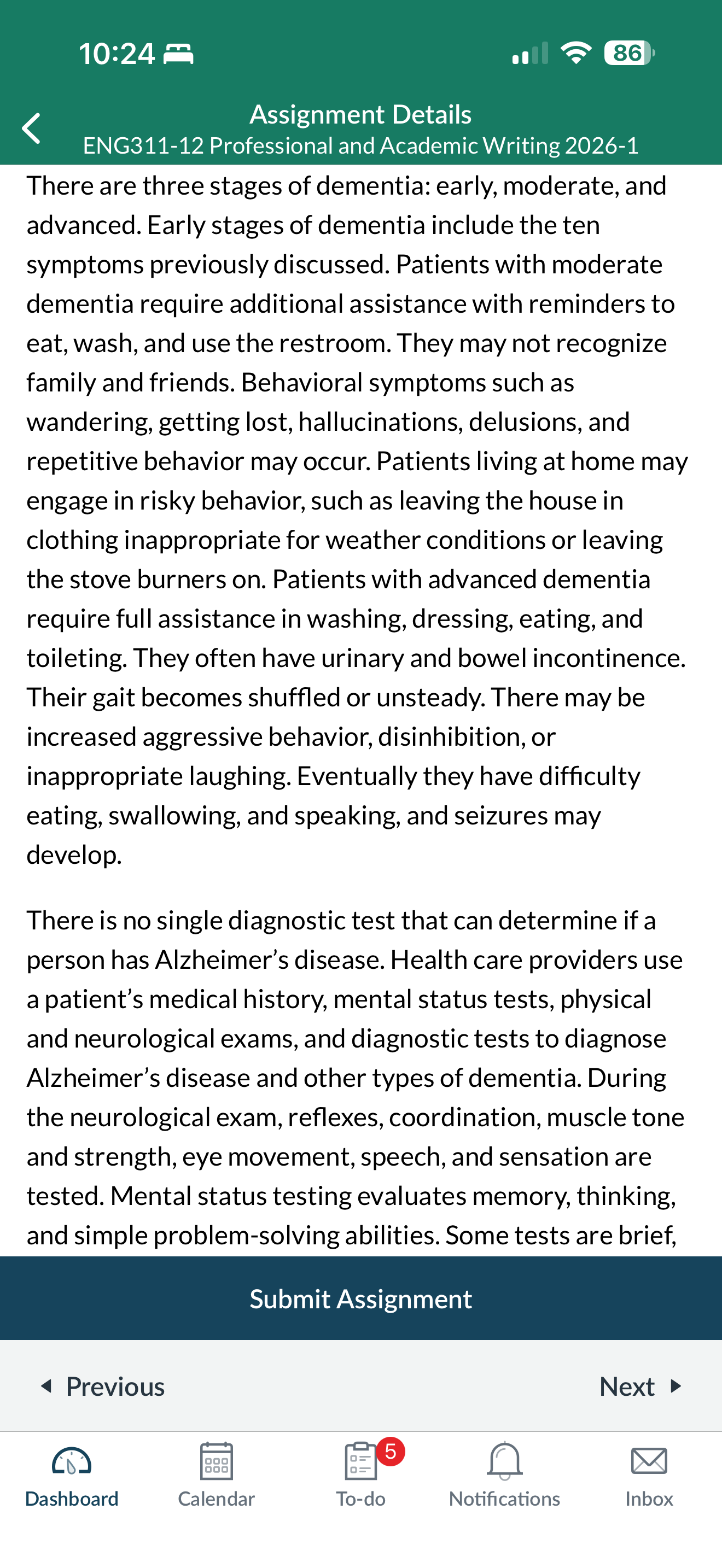Open the Inbox tab
Viewport: 722px width, 1568px height.
coord(649,1475)
